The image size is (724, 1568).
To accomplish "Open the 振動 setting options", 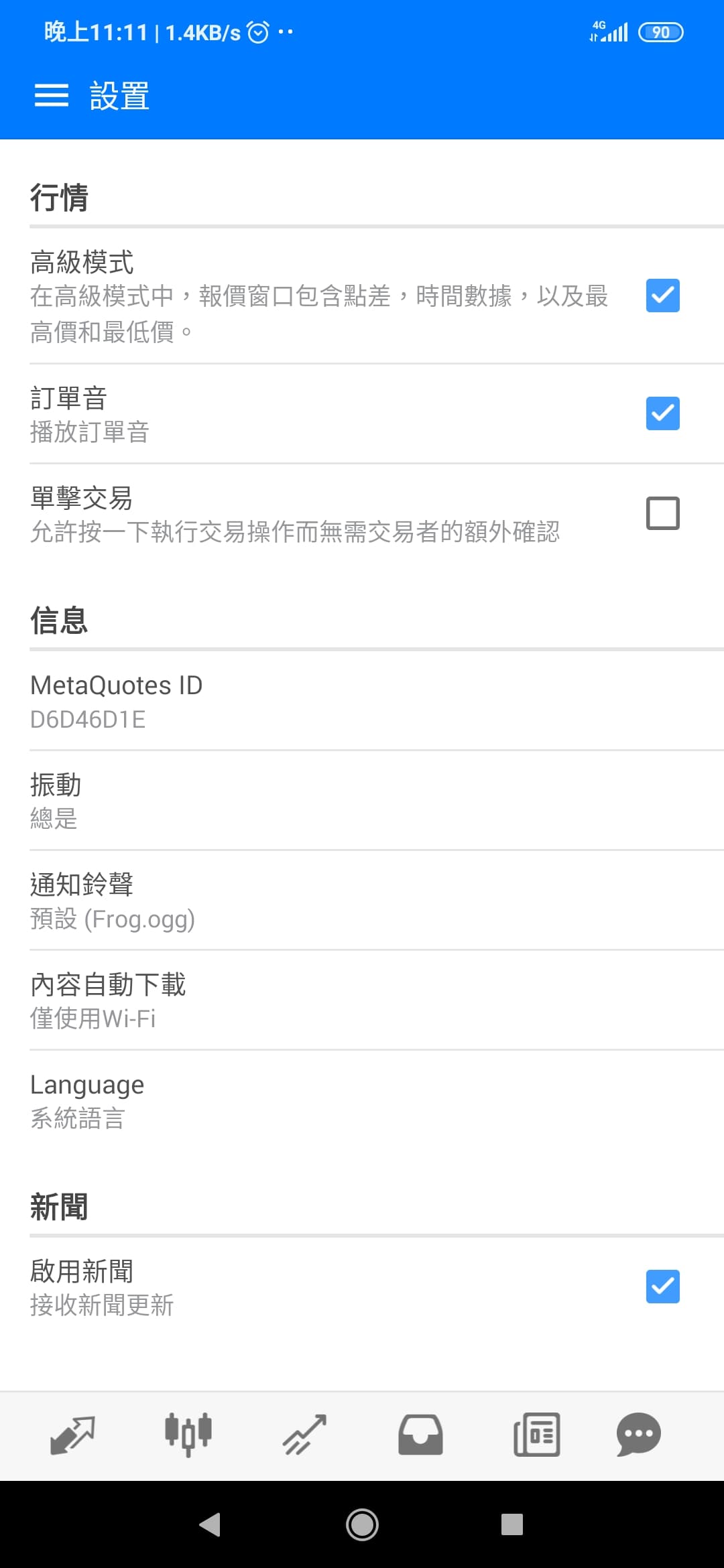I will click(362, 801).
